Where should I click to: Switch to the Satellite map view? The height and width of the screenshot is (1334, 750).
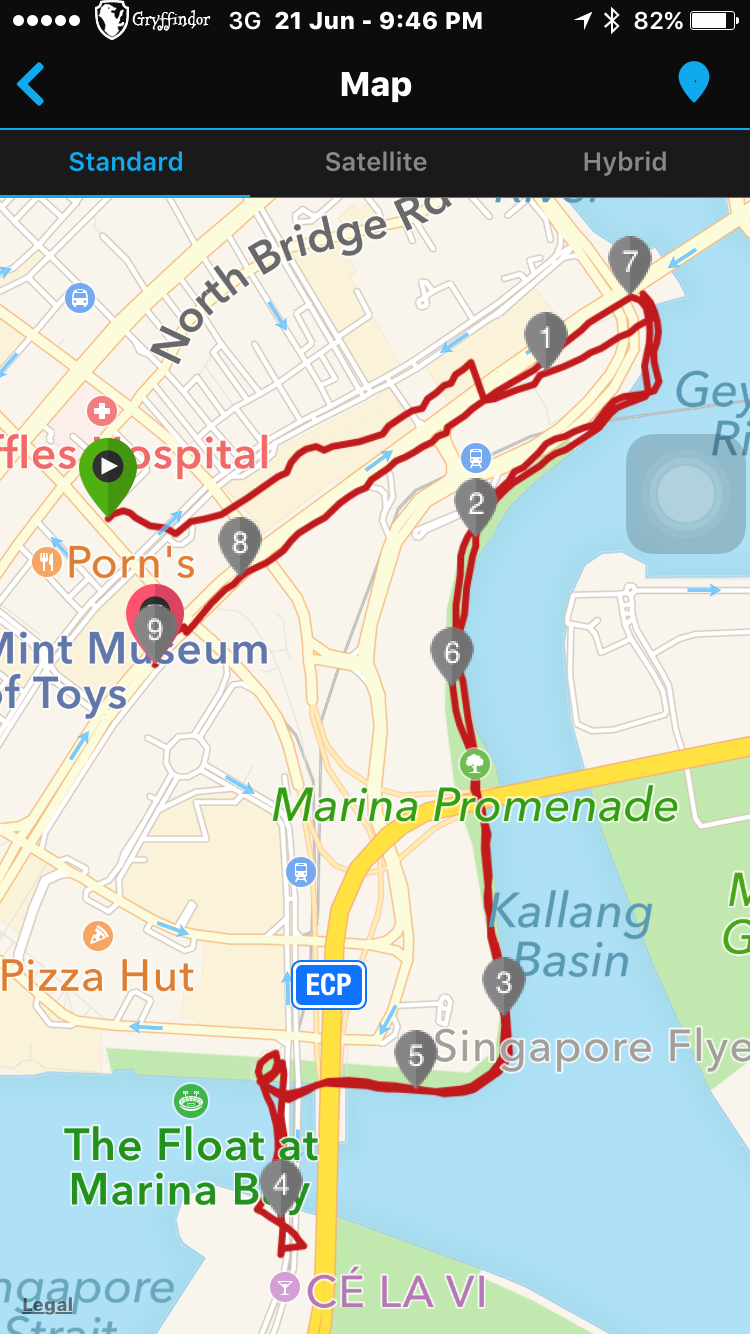click(x=376, y=162)
